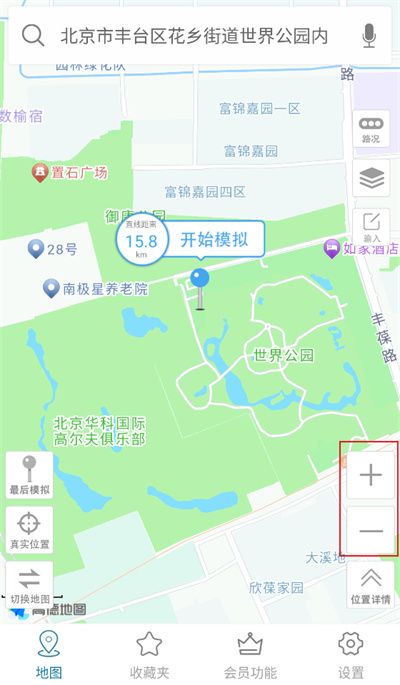Image resolution: width=400 pixels, height=685 pixels.
Task: Zoom out with the minus button
Action: (371, 530)
